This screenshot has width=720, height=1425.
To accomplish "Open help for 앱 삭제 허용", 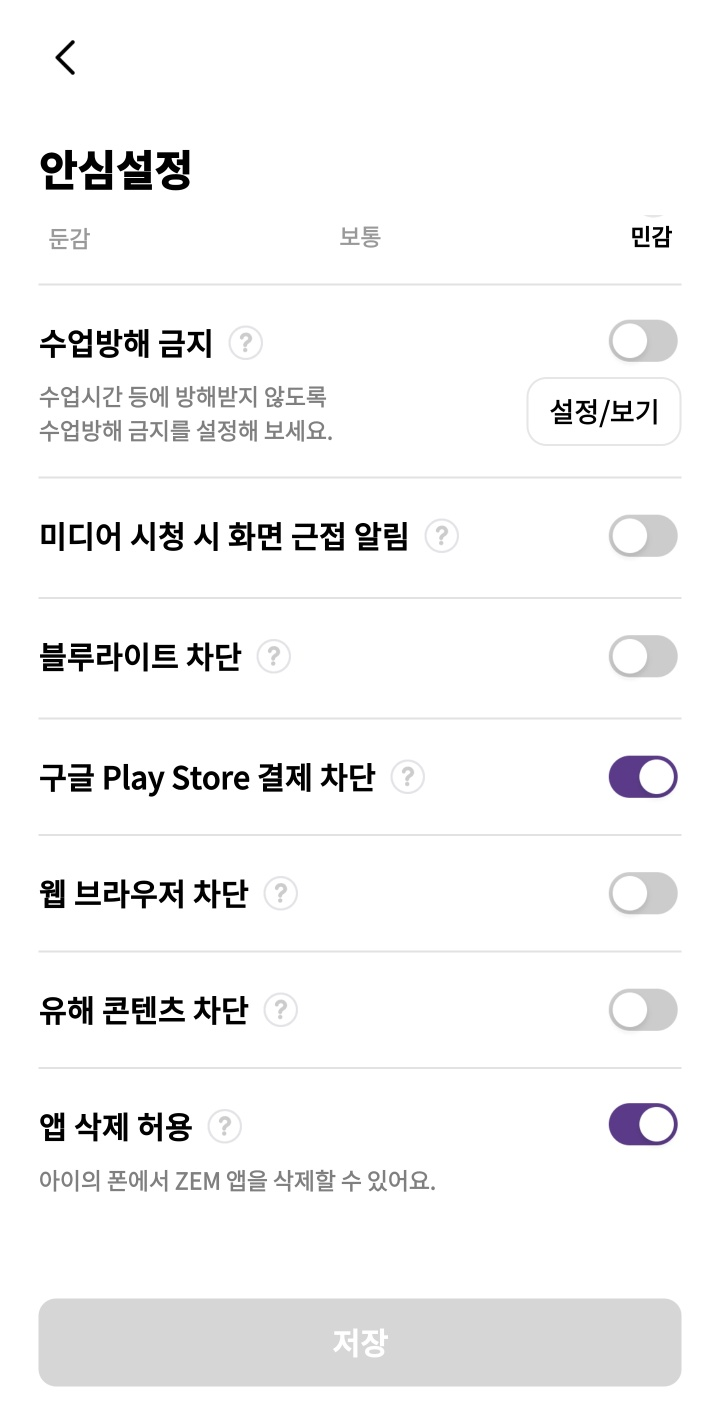I will (225, 1127).
